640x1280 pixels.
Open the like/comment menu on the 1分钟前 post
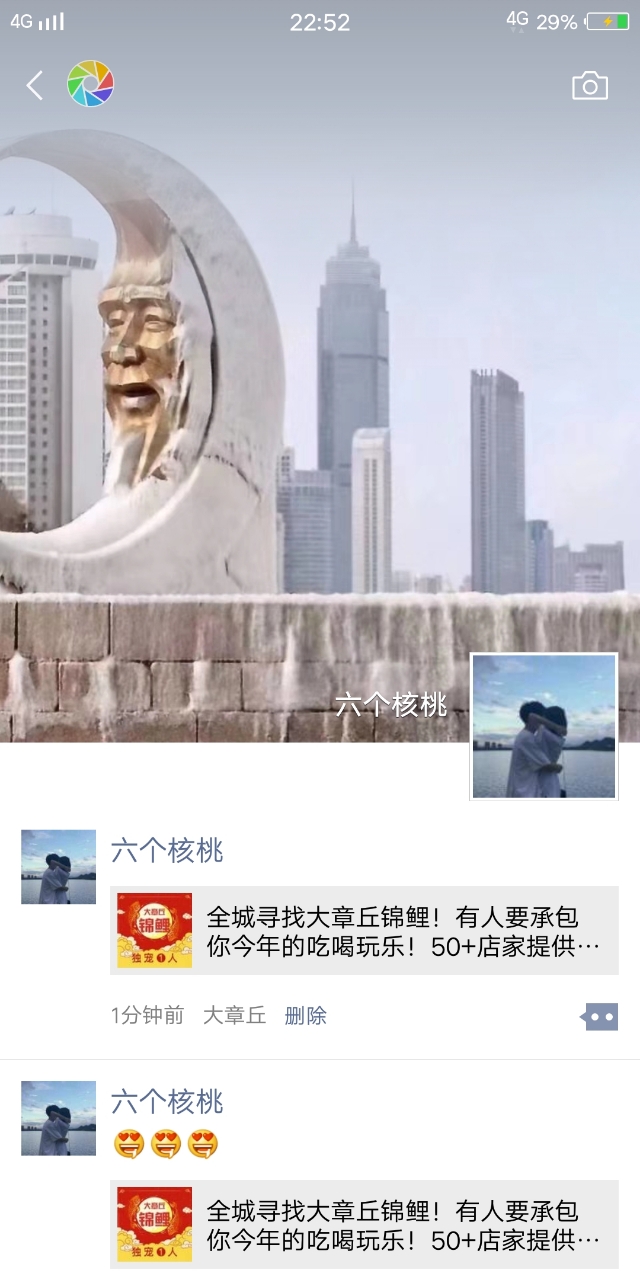tap(600, 1017)
